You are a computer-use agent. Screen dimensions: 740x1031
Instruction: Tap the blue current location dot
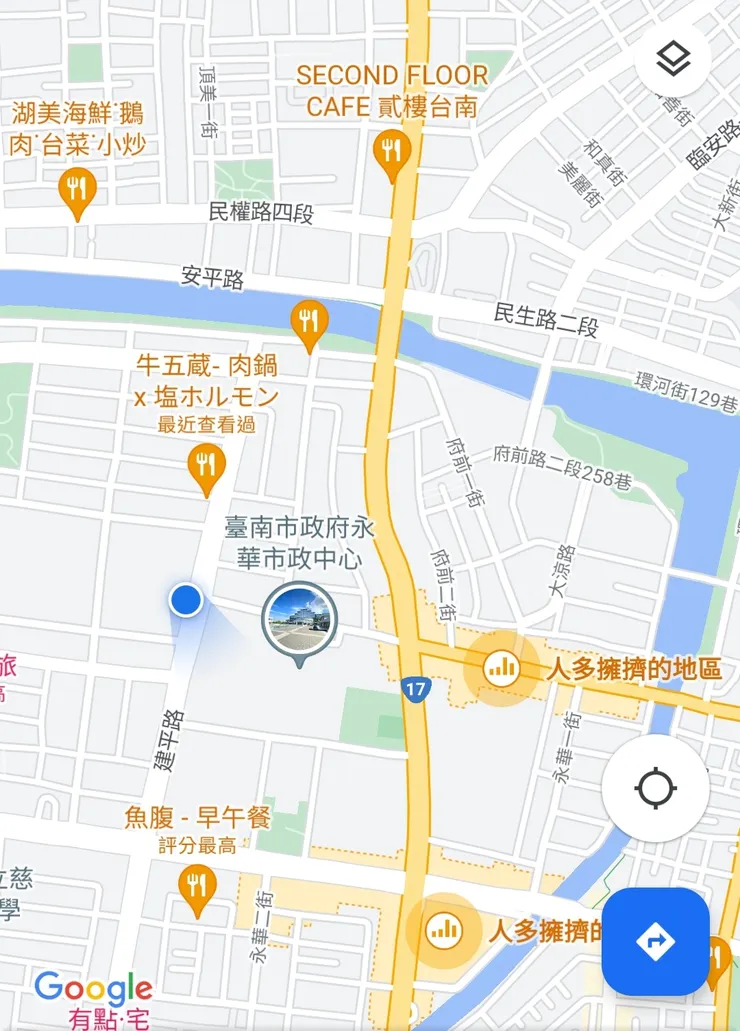pyautogui.click(x=186, y=600)
